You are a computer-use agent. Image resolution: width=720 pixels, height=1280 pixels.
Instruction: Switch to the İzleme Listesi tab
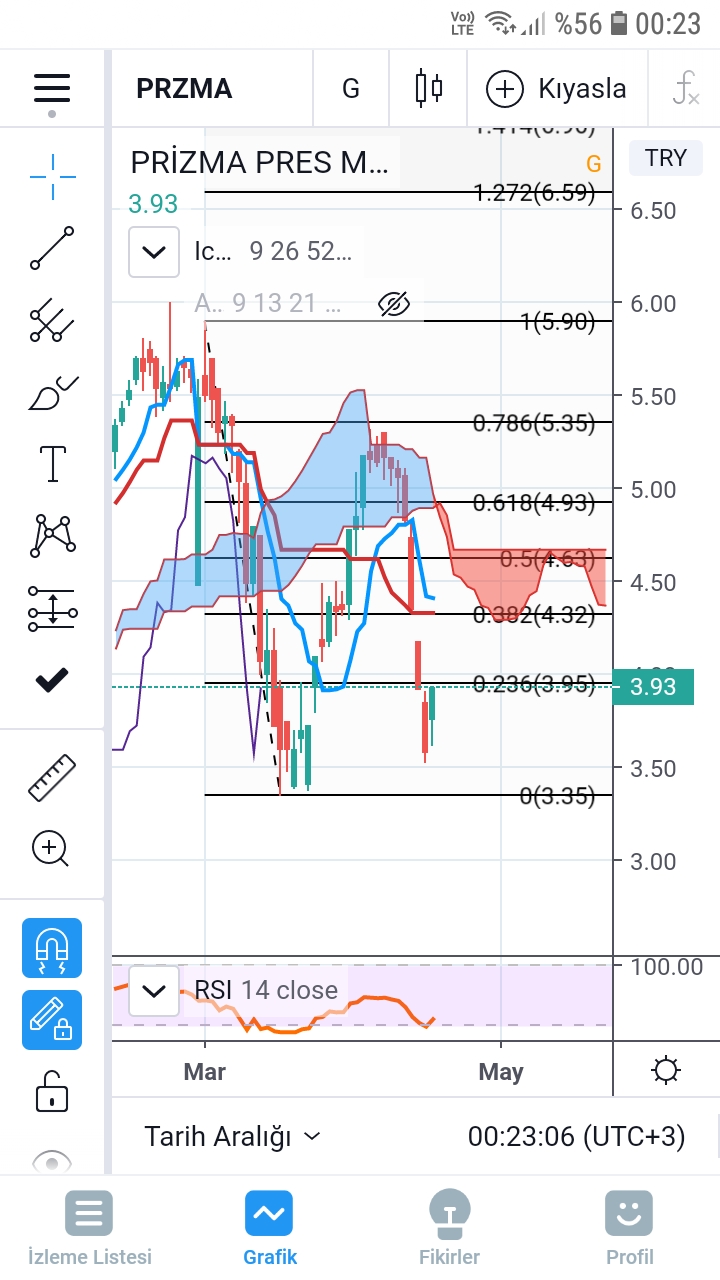pos(89,1228)
